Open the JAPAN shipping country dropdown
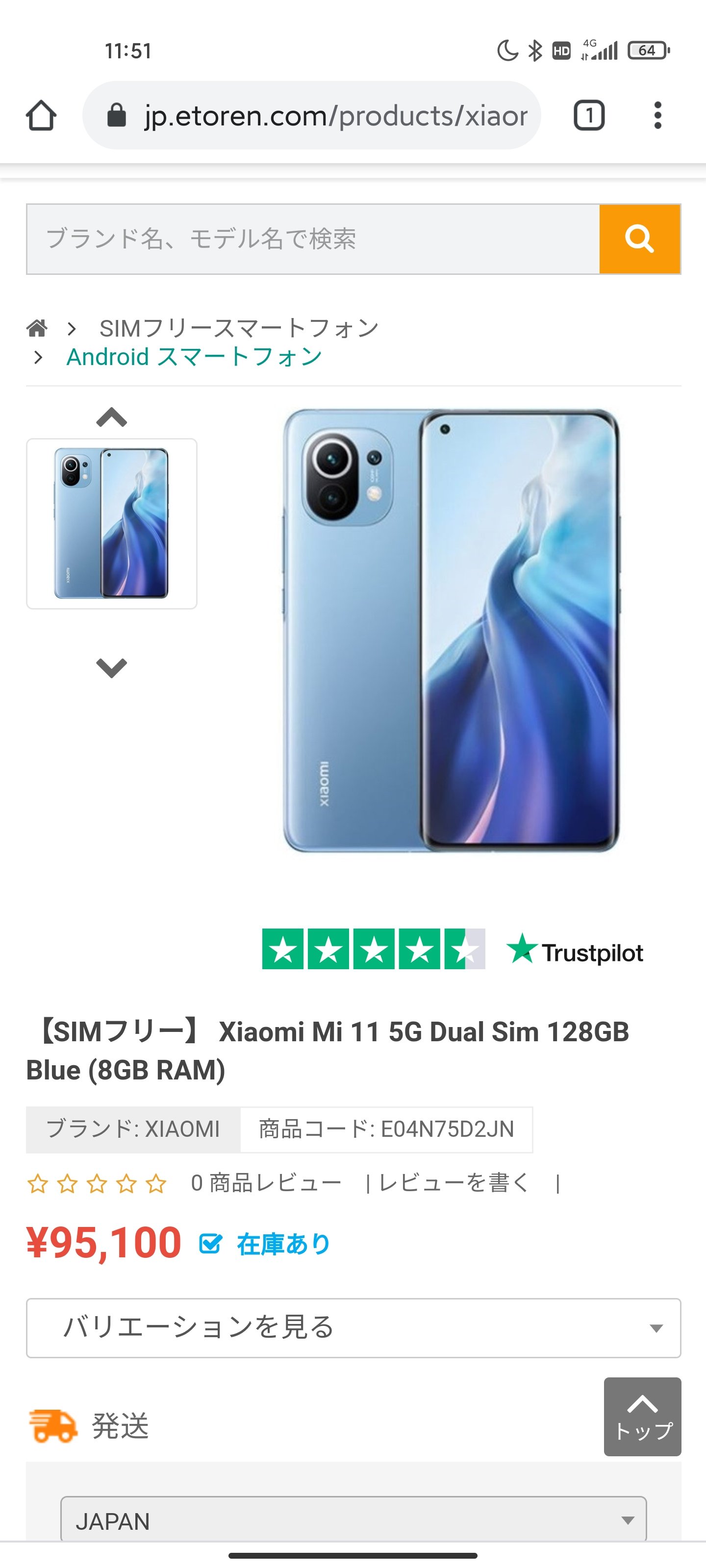Image resolution: width=706 pixels, height=1568 pixels. pos(353,1519)
